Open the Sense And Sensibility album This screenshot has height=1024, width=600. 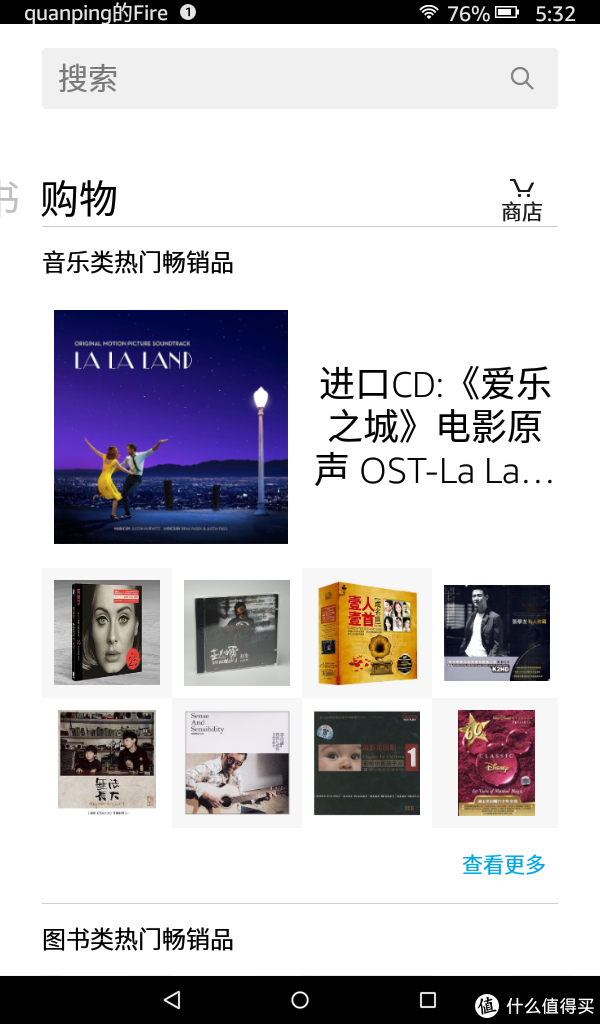tap(237, 763)
